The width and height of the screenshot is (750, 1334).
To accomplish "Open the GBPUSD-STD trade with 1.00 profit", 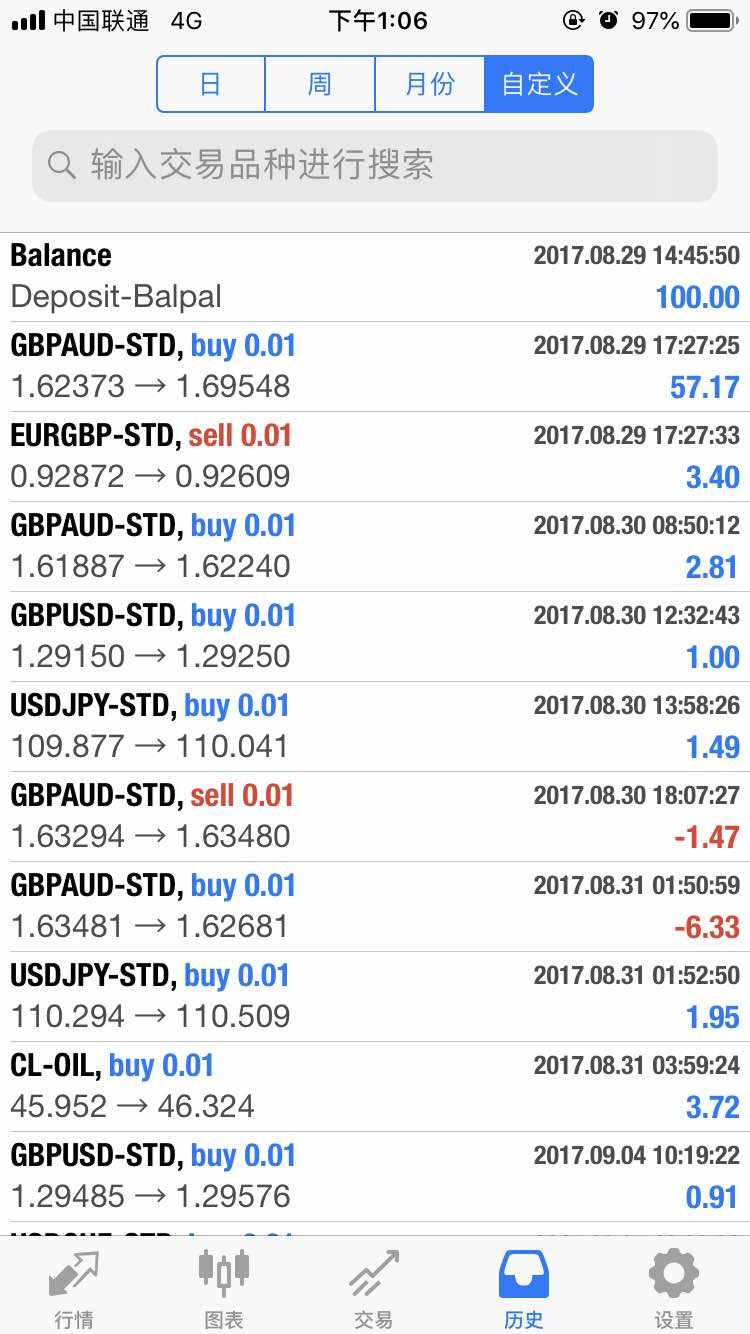I will pos(375,636).
